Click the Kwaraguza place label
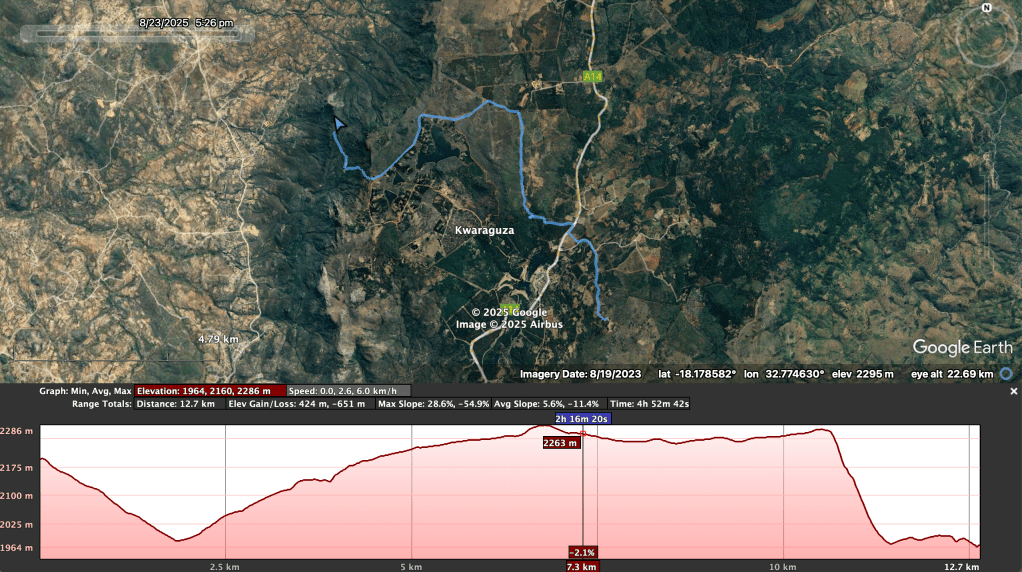 [x=484, y=230]
